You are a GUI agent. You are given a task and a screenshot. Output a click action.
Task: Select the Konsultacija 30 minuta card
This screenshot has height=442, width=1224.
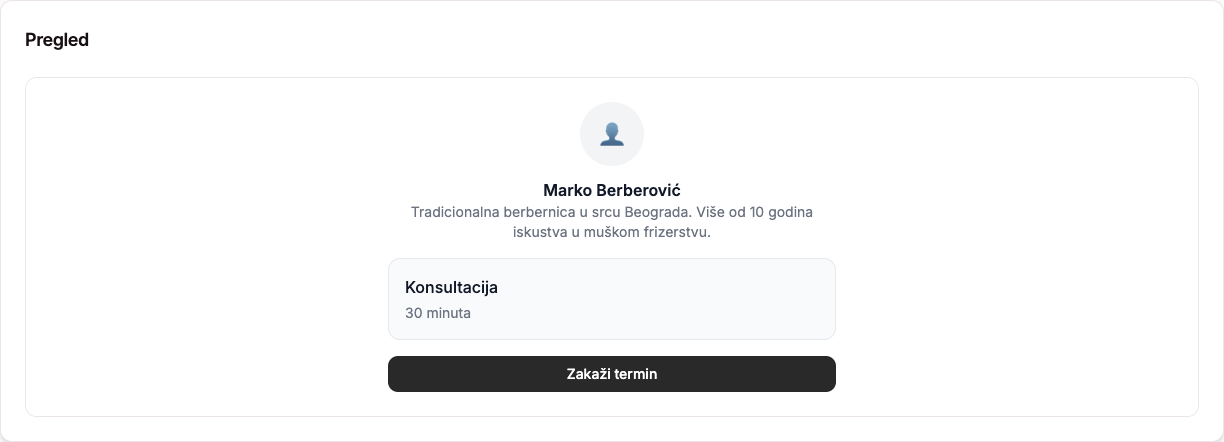[x=611, y=299]
